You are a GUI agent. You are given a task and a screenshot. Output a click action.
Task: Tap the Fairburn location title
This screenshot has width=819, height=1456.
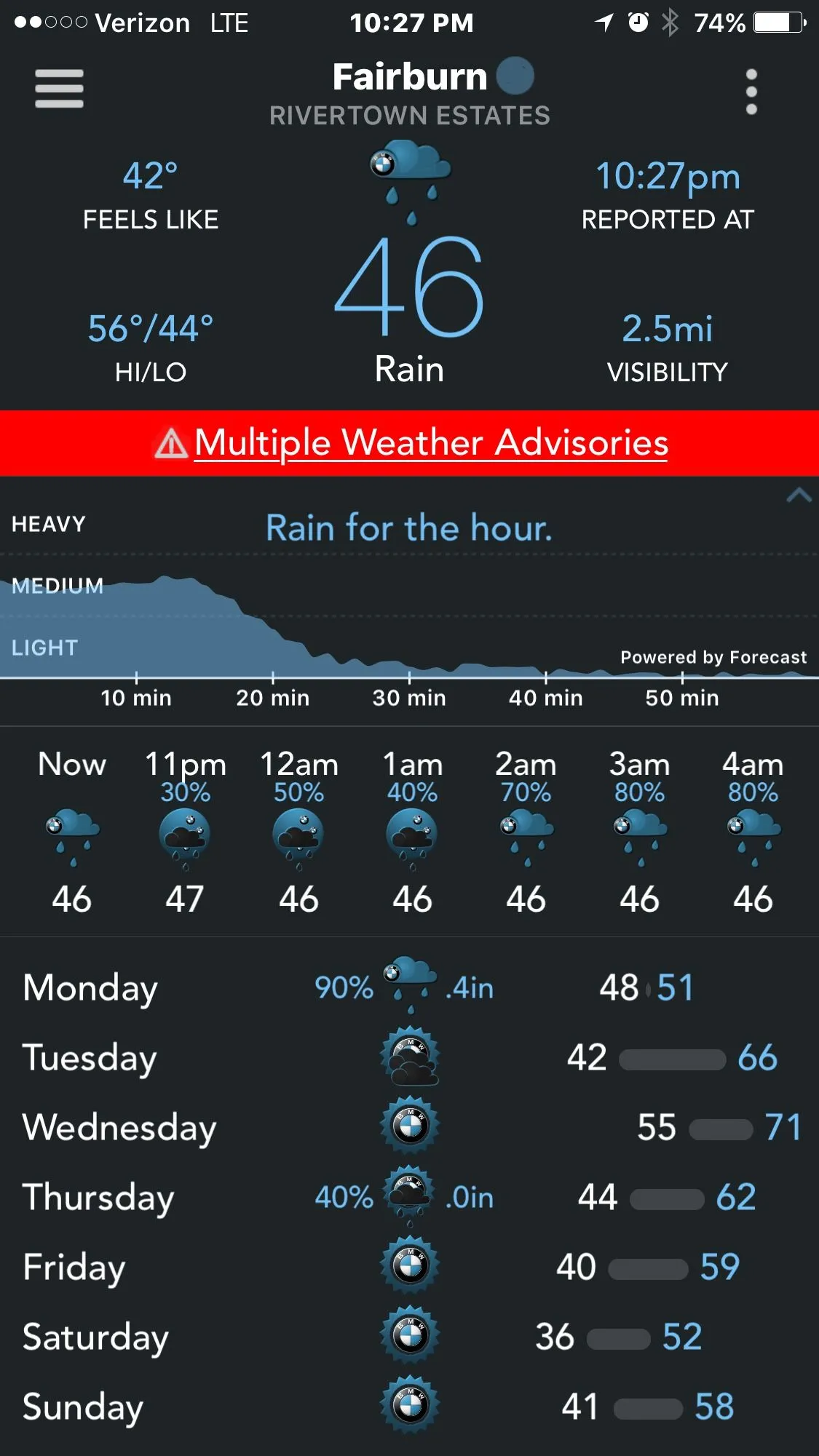[410, 77]
